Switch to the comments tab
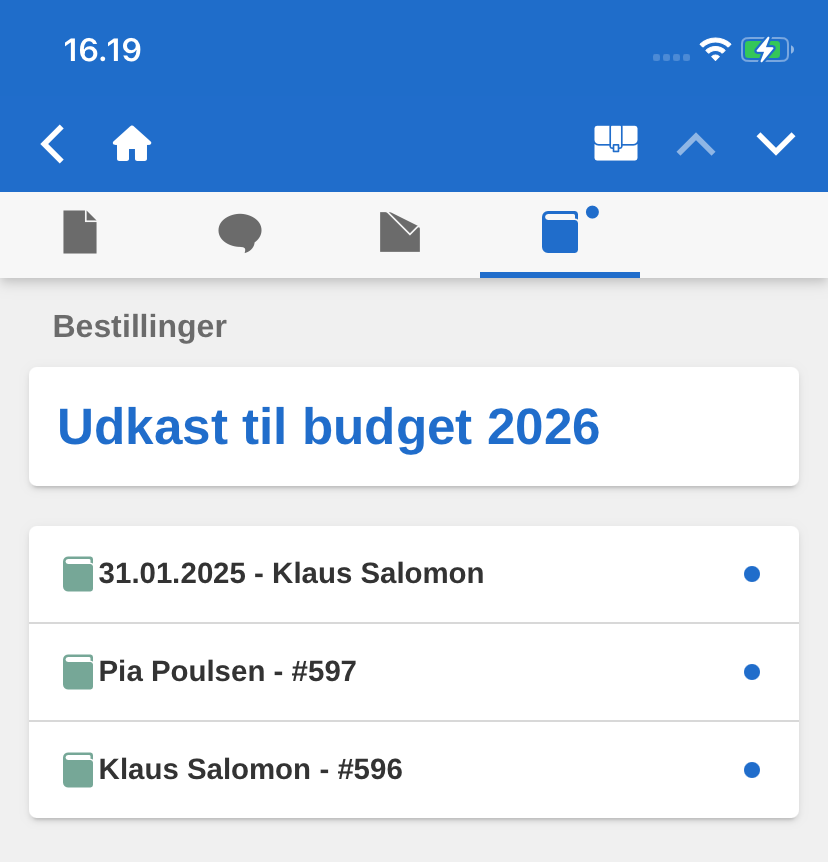 [x=240, y=232]
